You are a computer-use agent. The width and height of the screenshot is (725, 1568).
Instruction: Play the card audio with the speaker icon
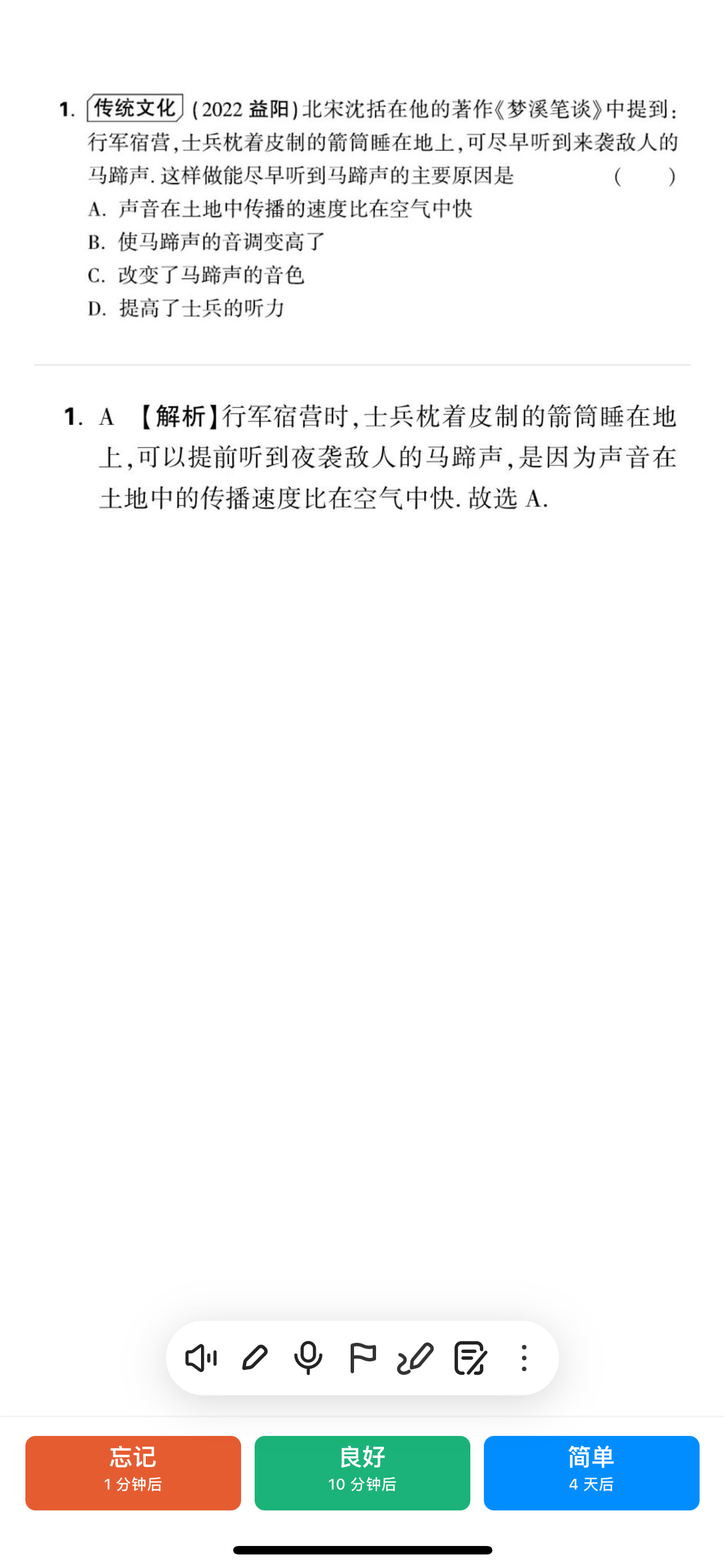pyautogui.click(x=201, y=1358)
